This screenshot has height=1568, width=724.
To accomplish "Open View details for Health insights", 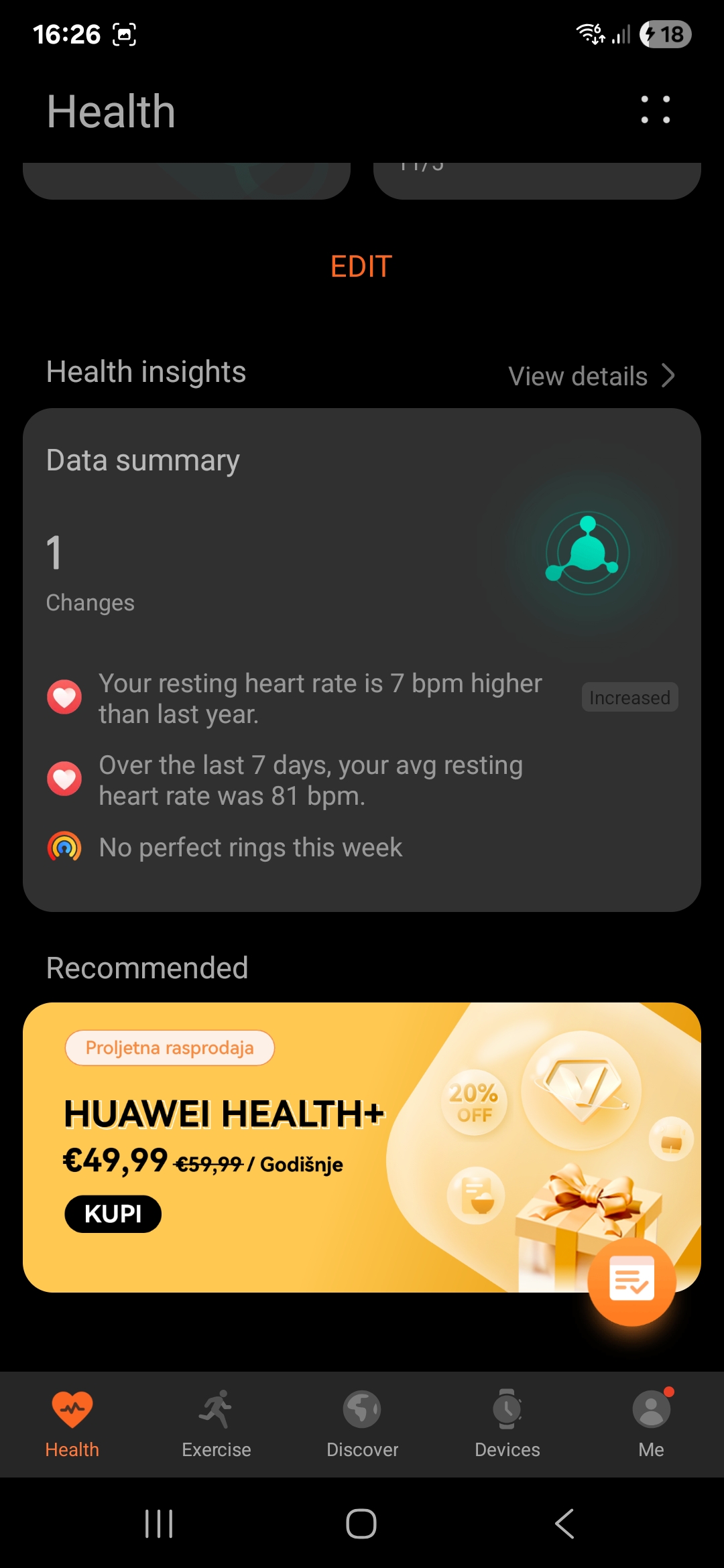I will (x=591, y=376).
